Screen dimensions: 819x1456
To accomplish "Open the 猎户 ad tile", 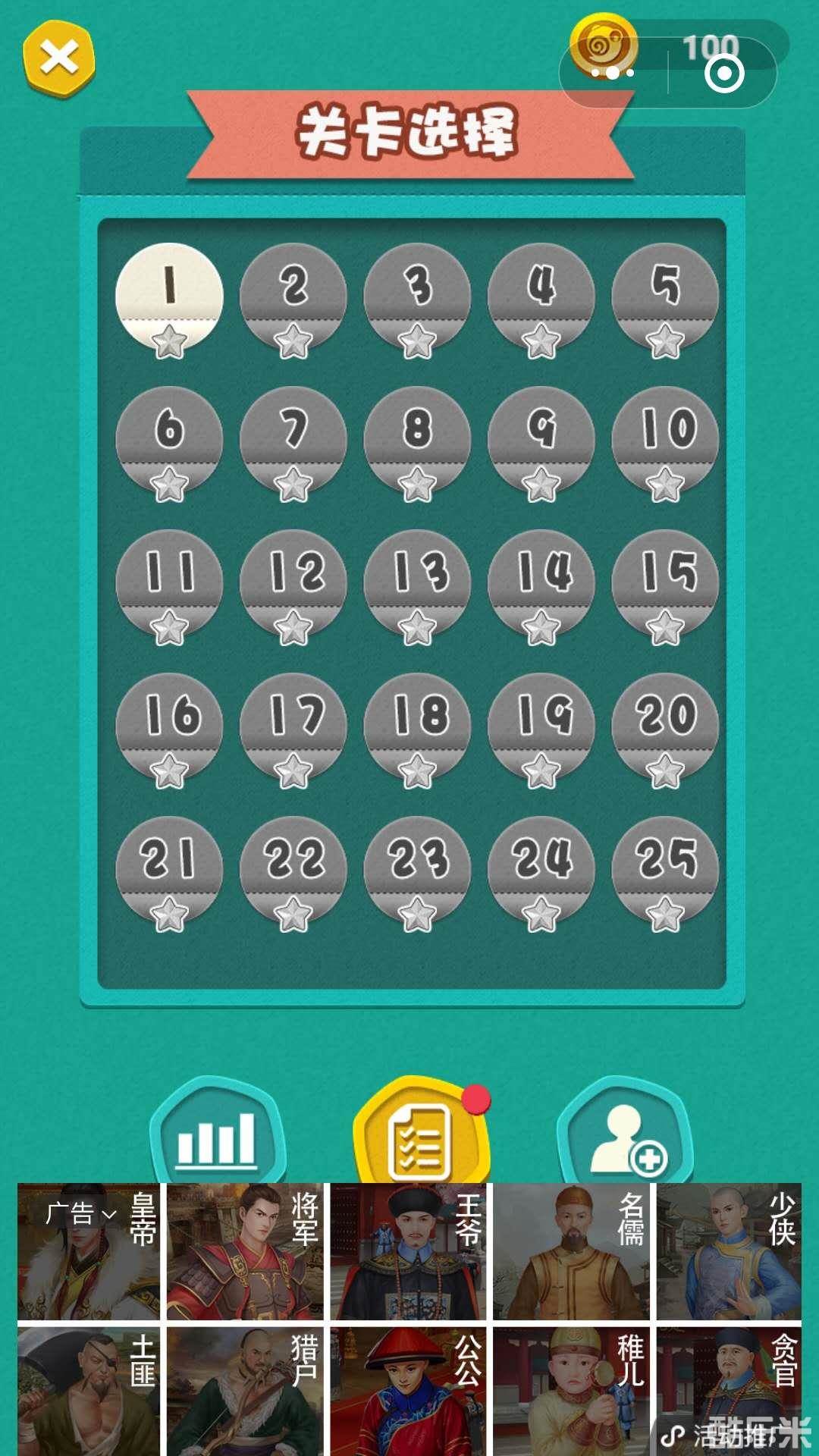I will (x=245, y=1391).
